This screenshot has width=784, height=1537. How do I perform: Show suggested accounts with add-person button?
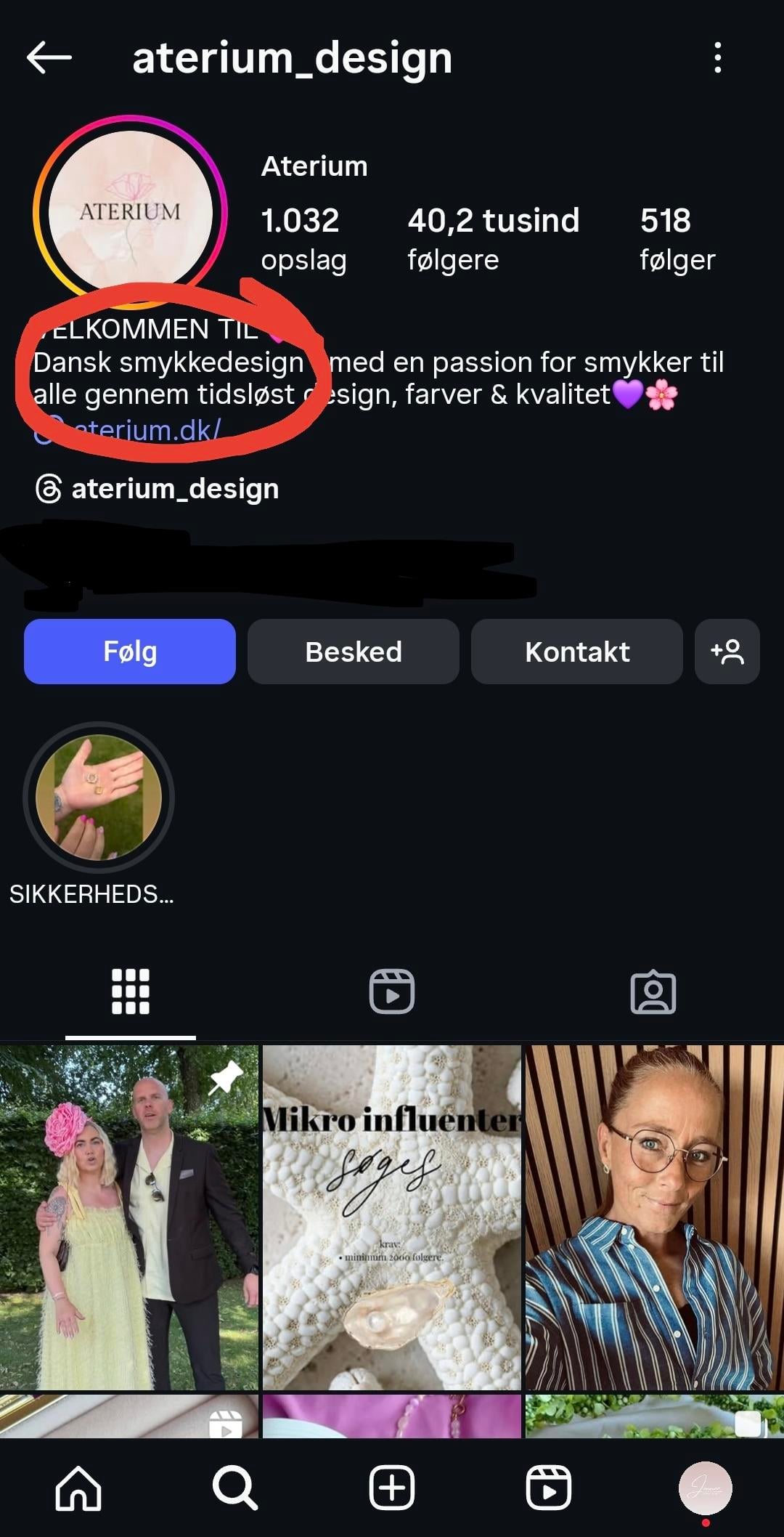(727, 652)
